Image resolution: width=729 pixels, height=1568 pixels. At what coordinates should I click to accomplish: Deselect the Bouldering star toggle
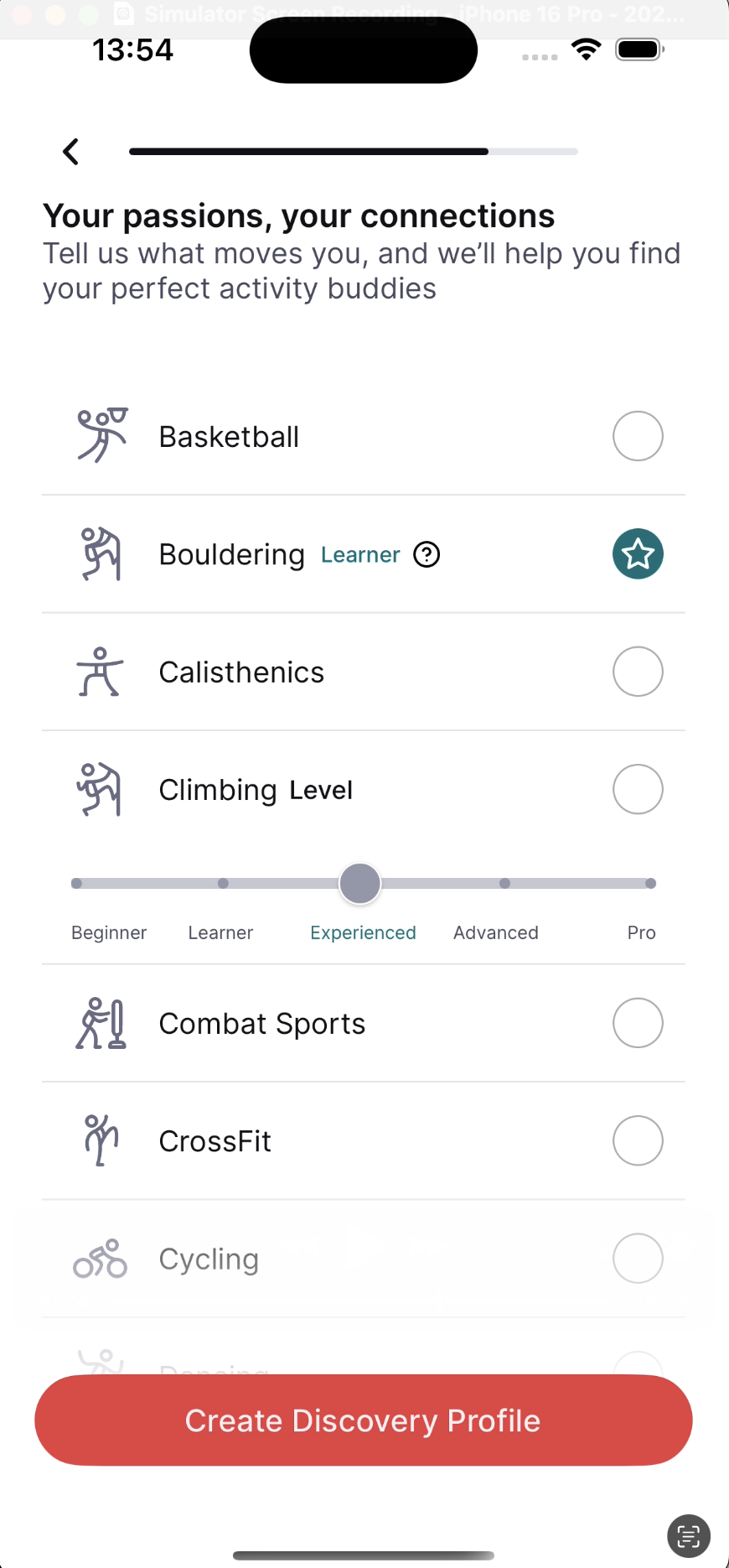tap(638, 553)
